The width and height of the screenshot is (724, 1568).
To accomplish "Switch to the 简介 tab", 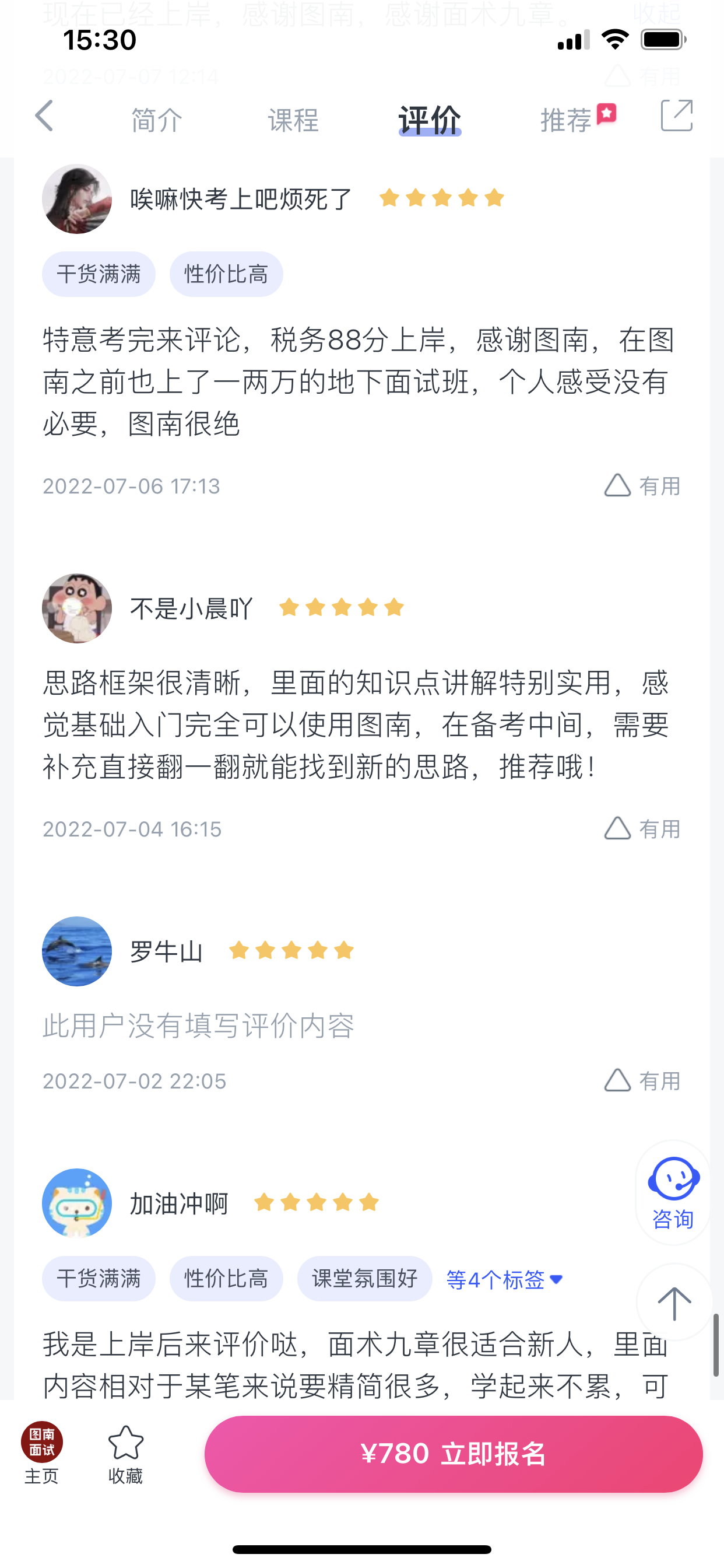I will pyautogui.click(x=156, y=120).
